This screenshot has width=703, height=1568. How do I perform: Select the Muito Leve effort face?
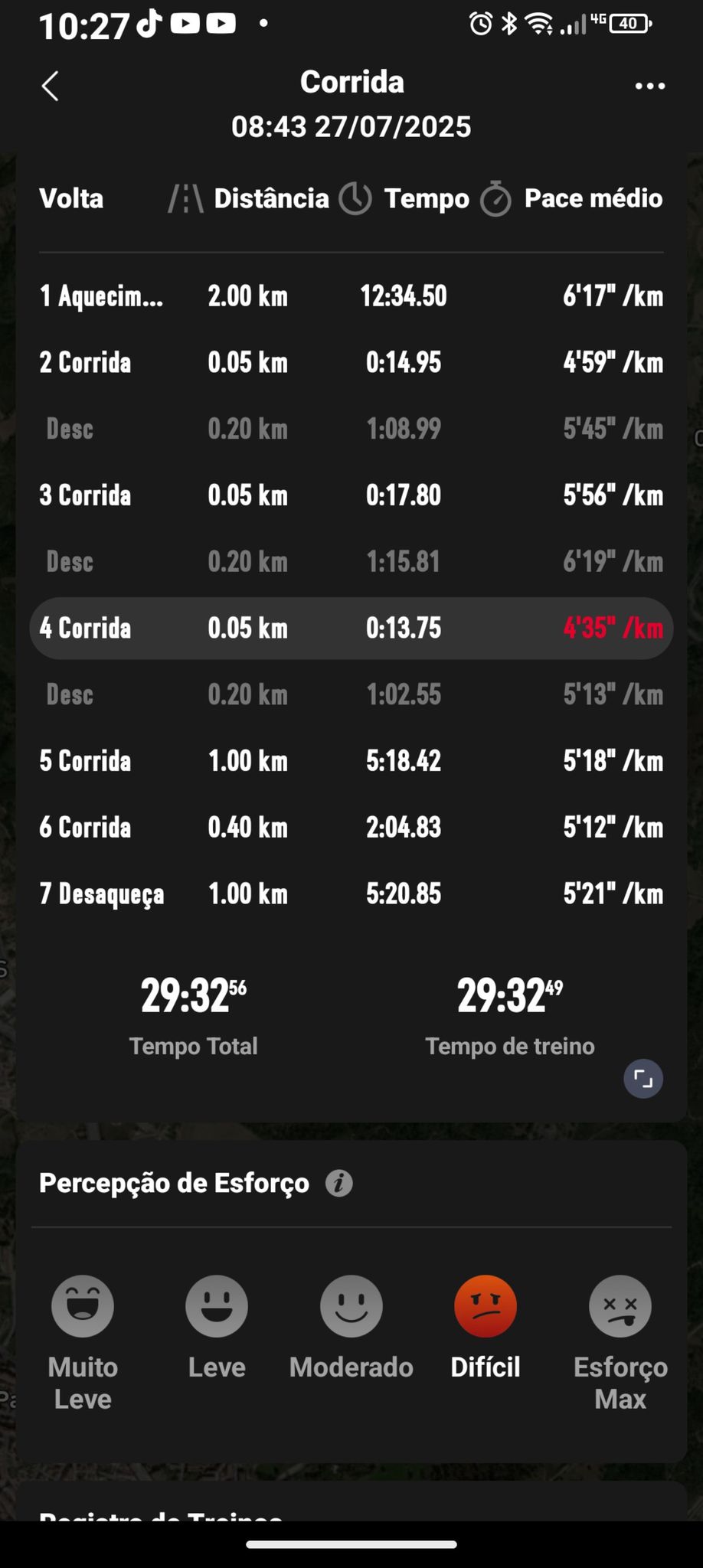pos(83,1306)
